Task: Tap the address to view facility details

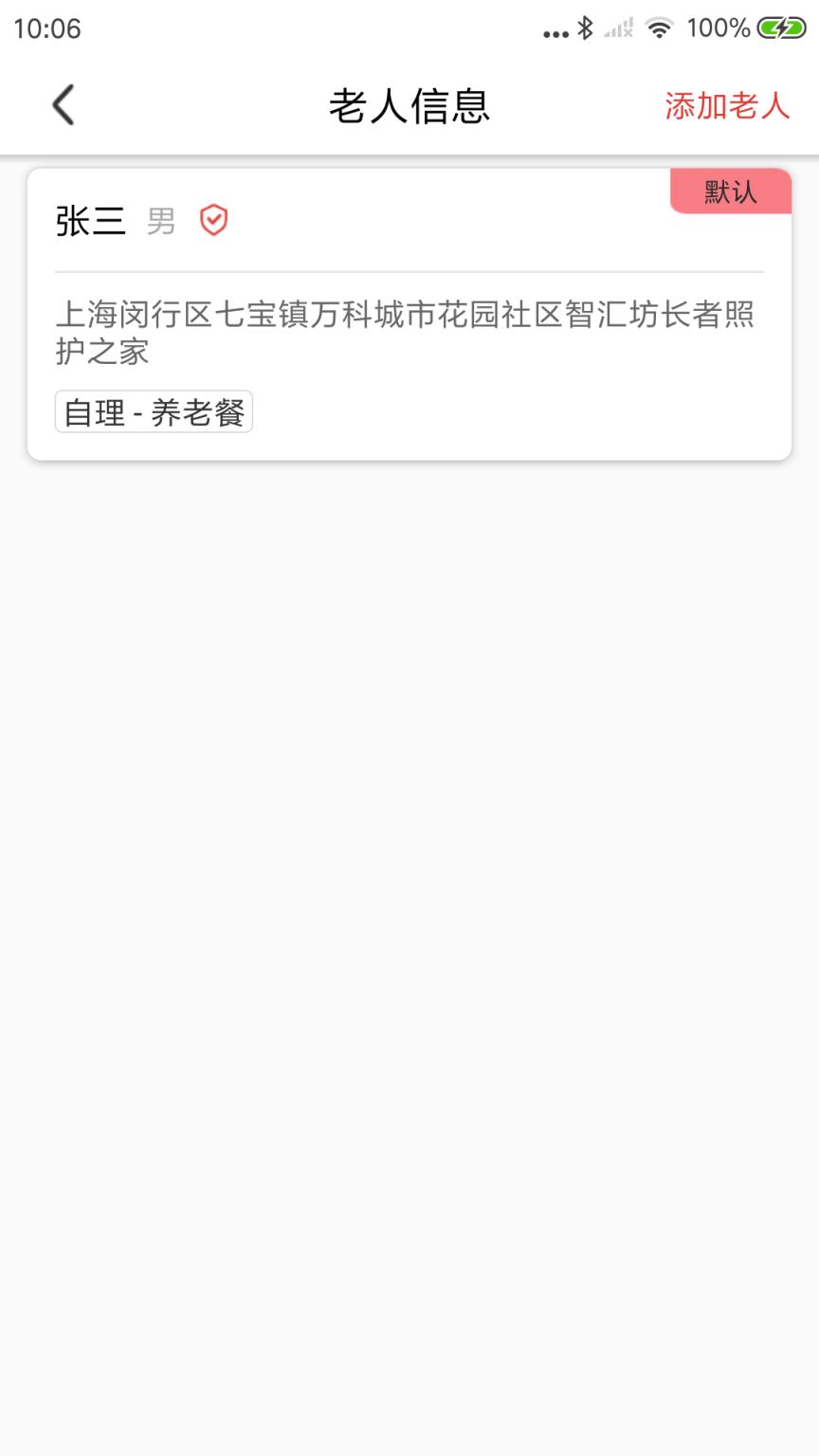Action: (408, 334)
